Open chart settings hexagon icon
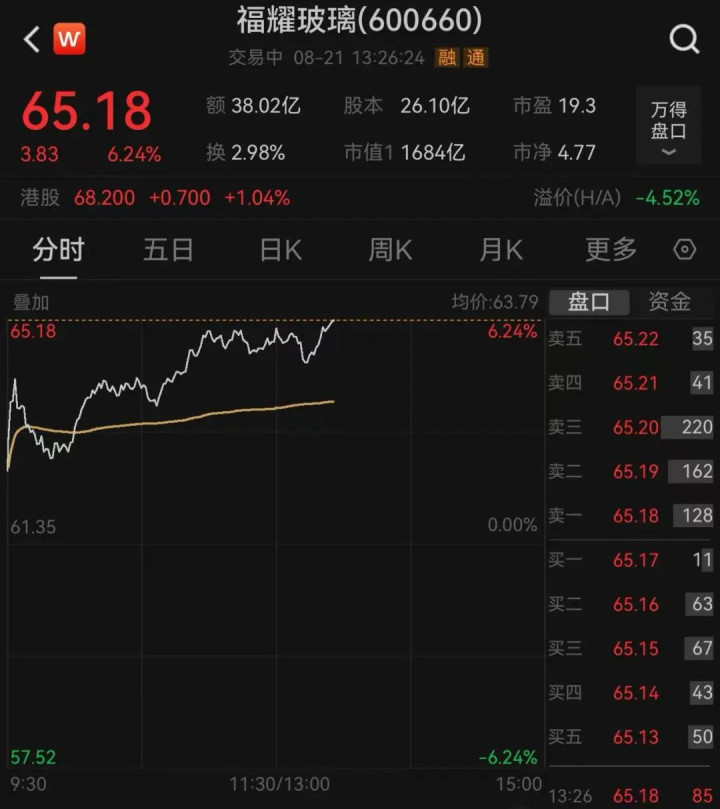The image size is (720, 809). (685, 249)
